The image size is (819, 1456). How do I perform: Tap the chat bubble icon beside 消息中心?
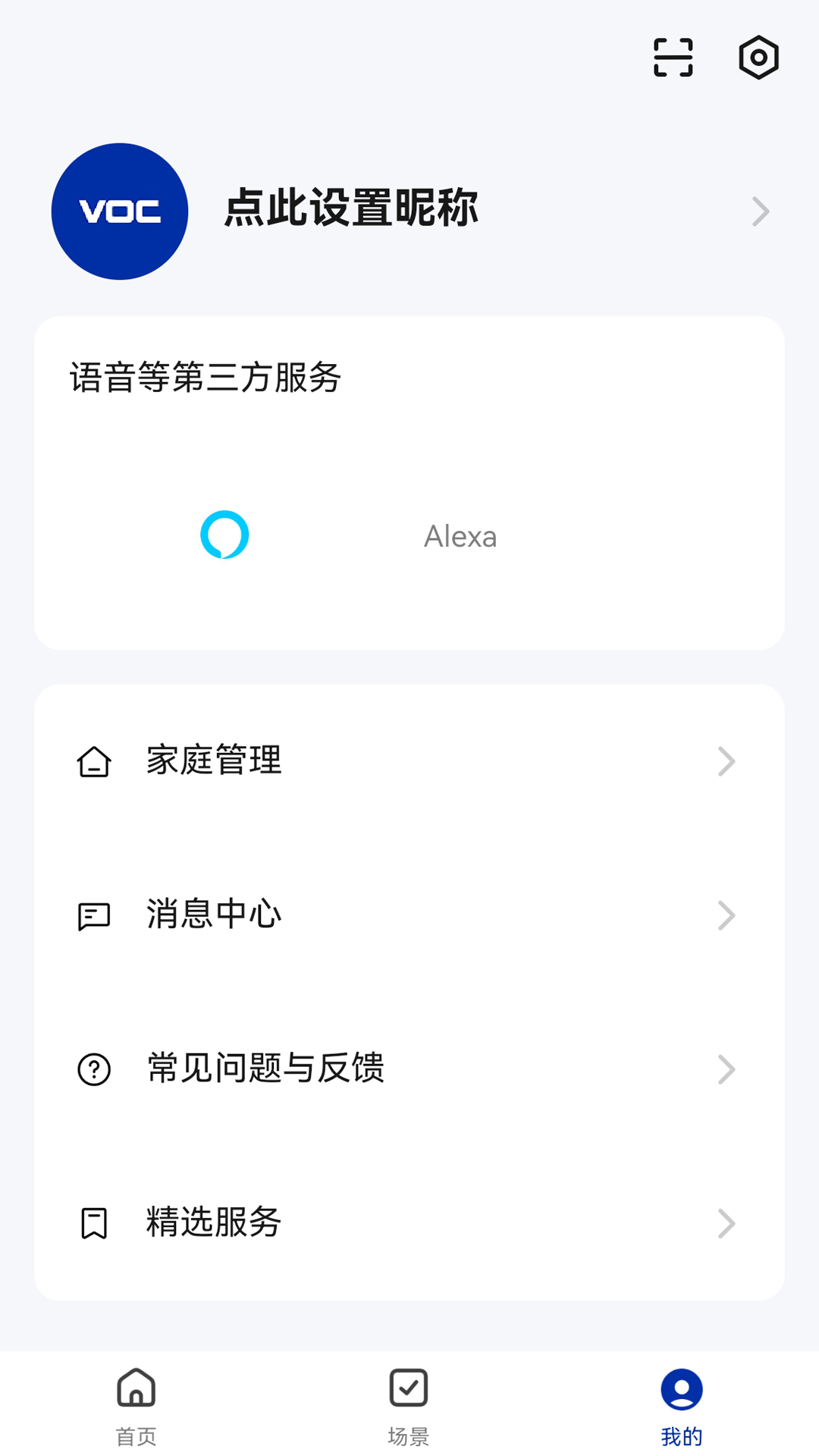click(94, 915)
